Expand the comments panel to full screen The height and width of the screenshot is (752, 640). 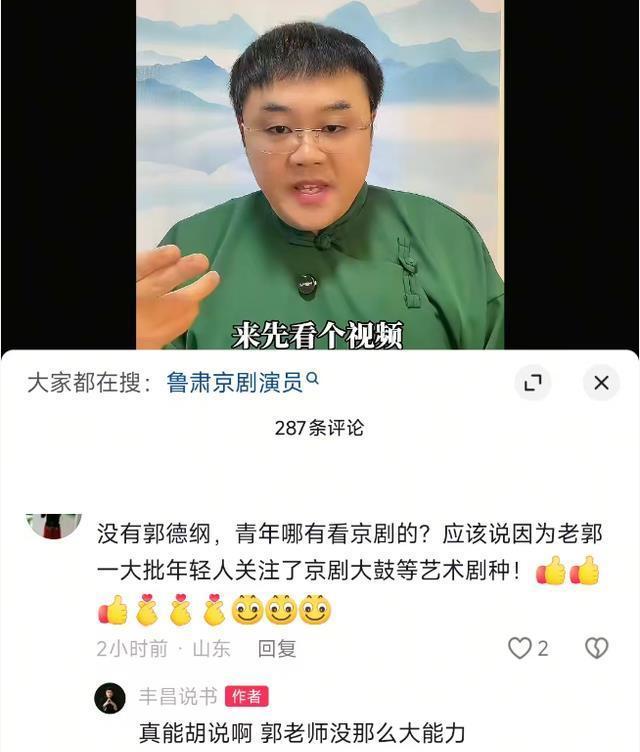tap(533, 383)
